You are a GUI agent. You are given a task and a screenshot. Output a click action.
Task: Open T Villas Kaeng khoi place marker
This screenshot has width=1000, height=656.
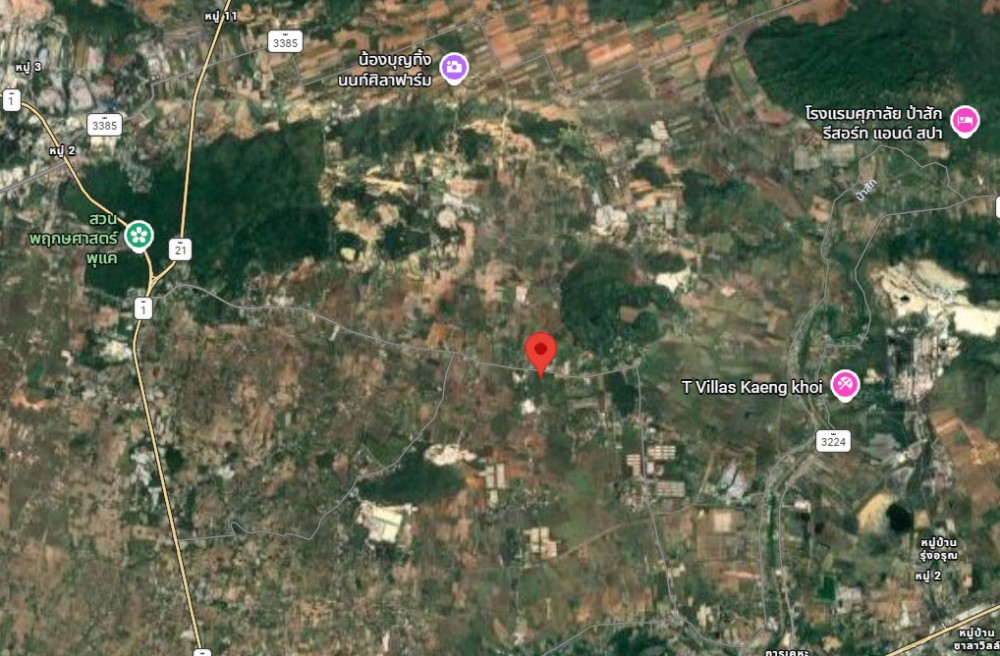tap(846, 385)
